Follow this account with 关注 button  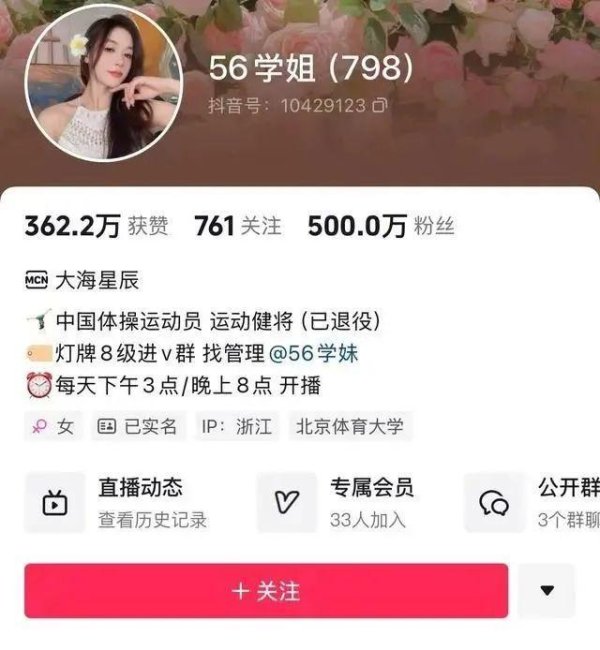266,591
